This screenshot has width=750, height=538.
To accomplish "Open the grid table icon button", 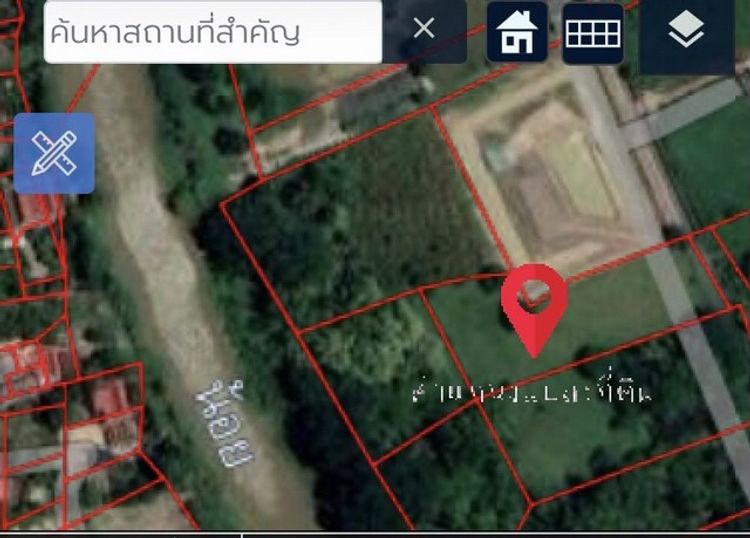I will pyautogui.click(x=593, y=33).
